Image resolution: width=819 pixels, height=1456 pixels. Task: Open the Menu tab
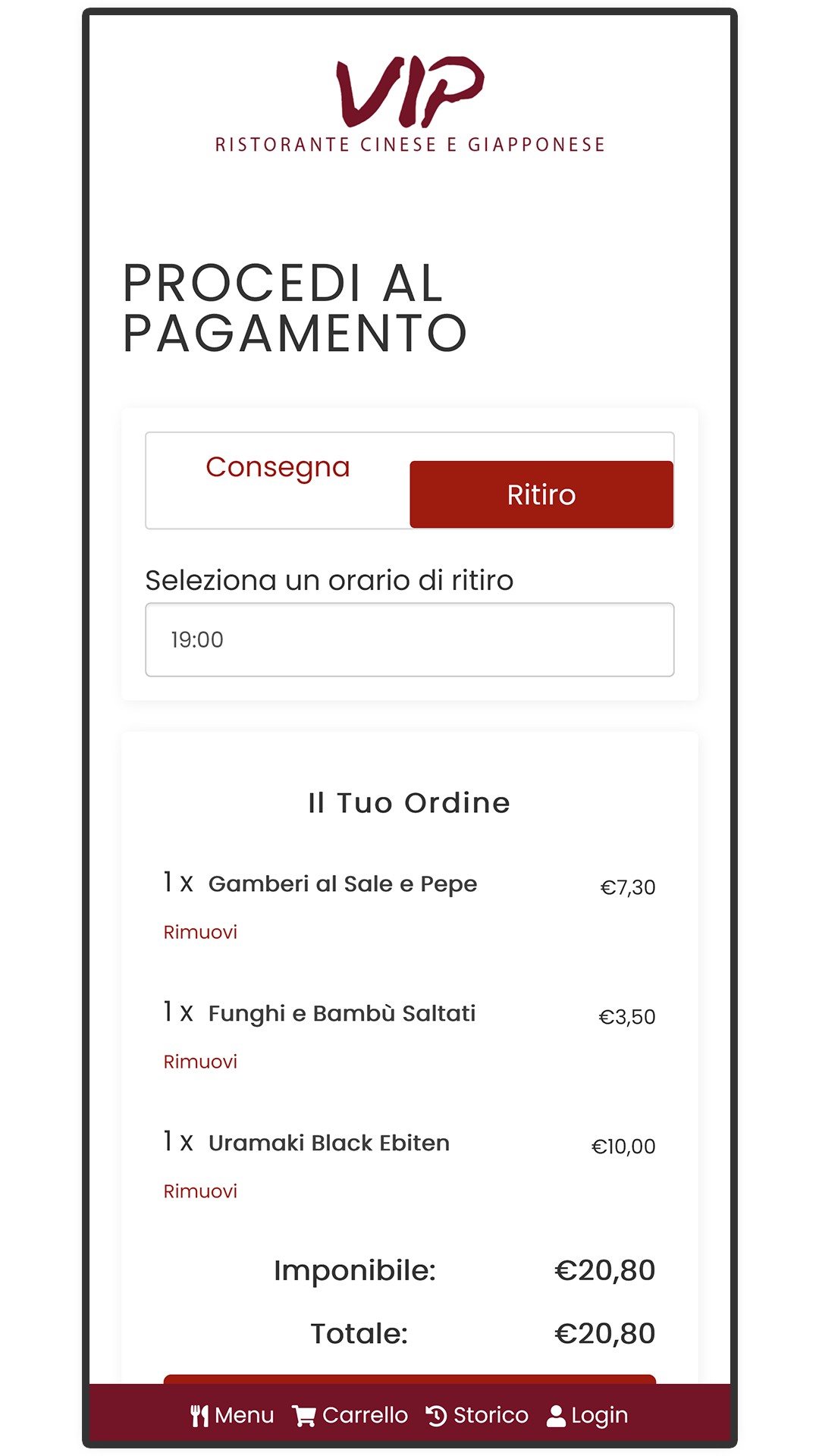[232, 1415]
